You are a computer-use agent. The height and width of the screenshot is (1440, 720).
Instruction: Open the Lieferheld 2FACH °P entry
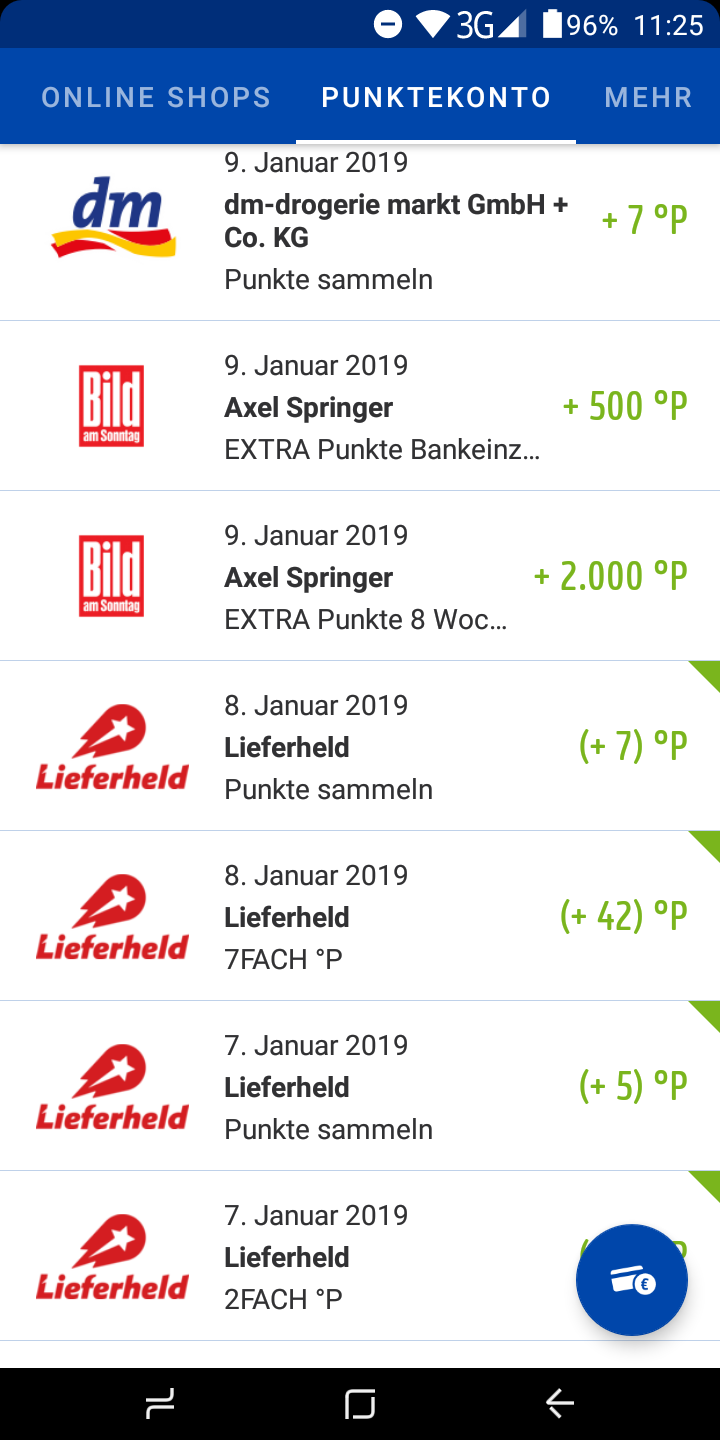(360, 1256)
